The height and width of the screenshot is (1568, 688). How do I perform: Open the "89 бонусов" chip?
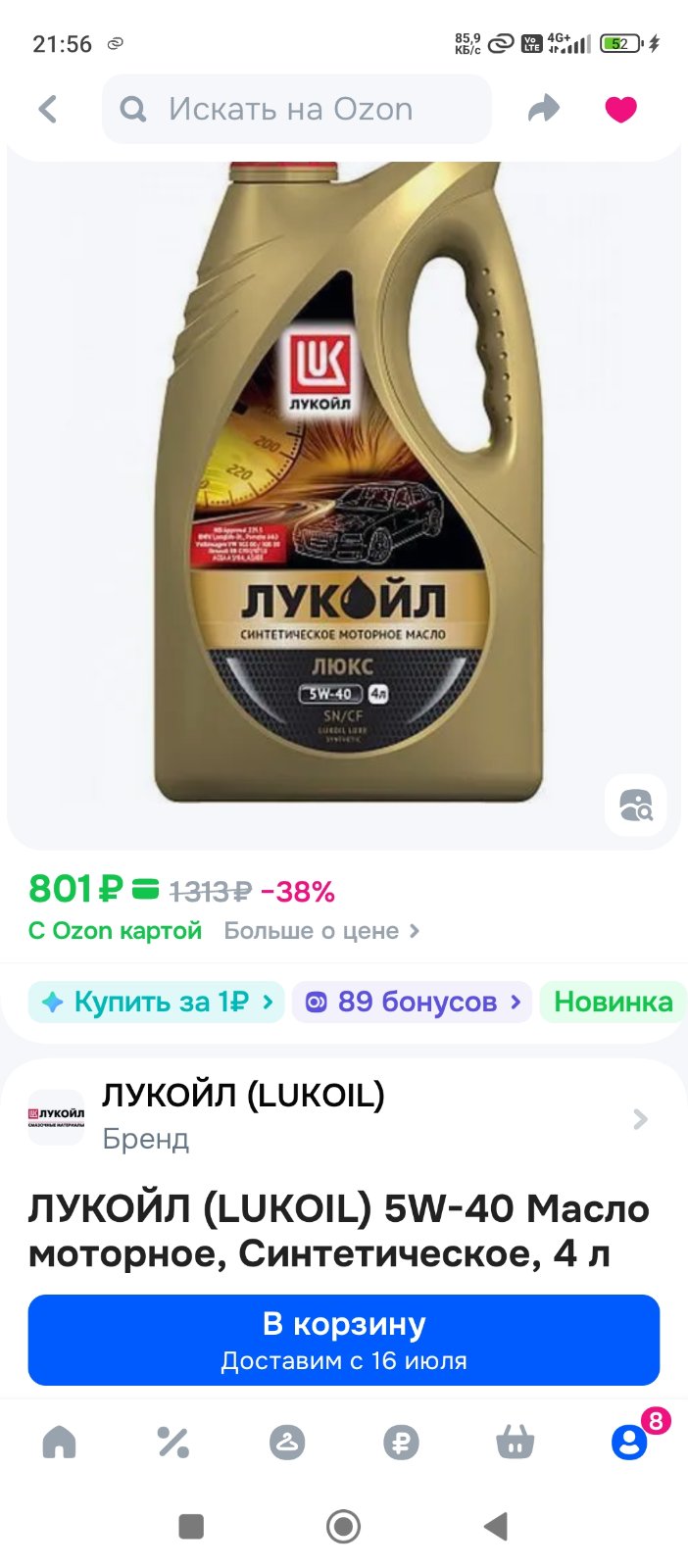412,1003
